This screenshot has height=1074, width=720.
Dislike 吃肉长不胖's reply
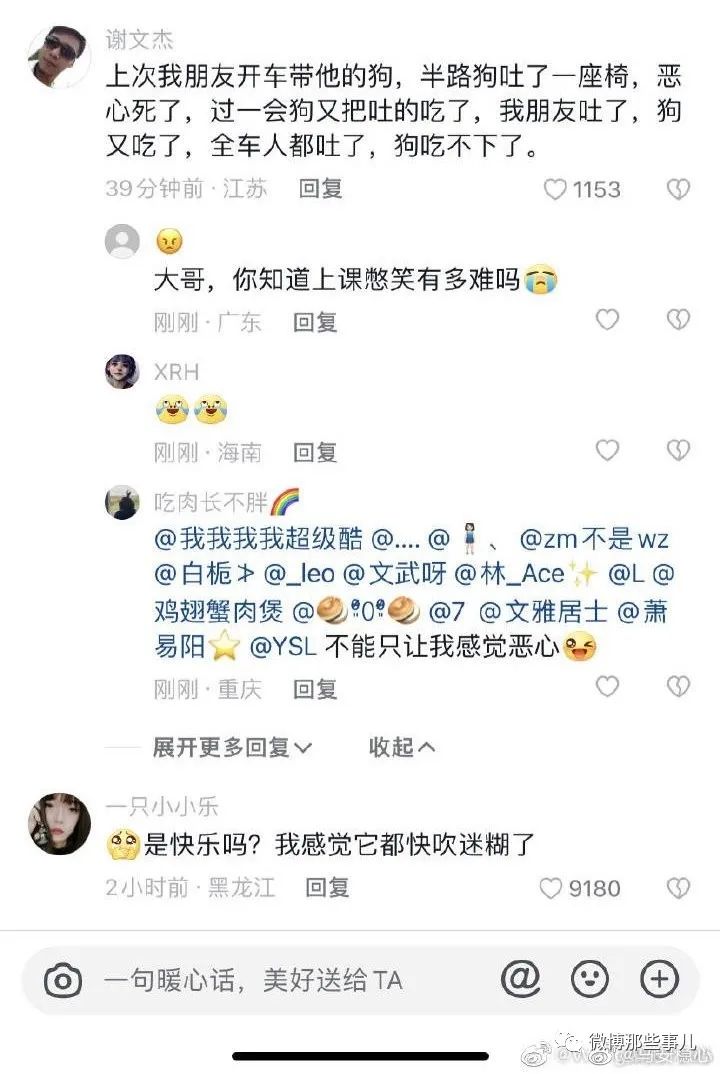[679, 687]
